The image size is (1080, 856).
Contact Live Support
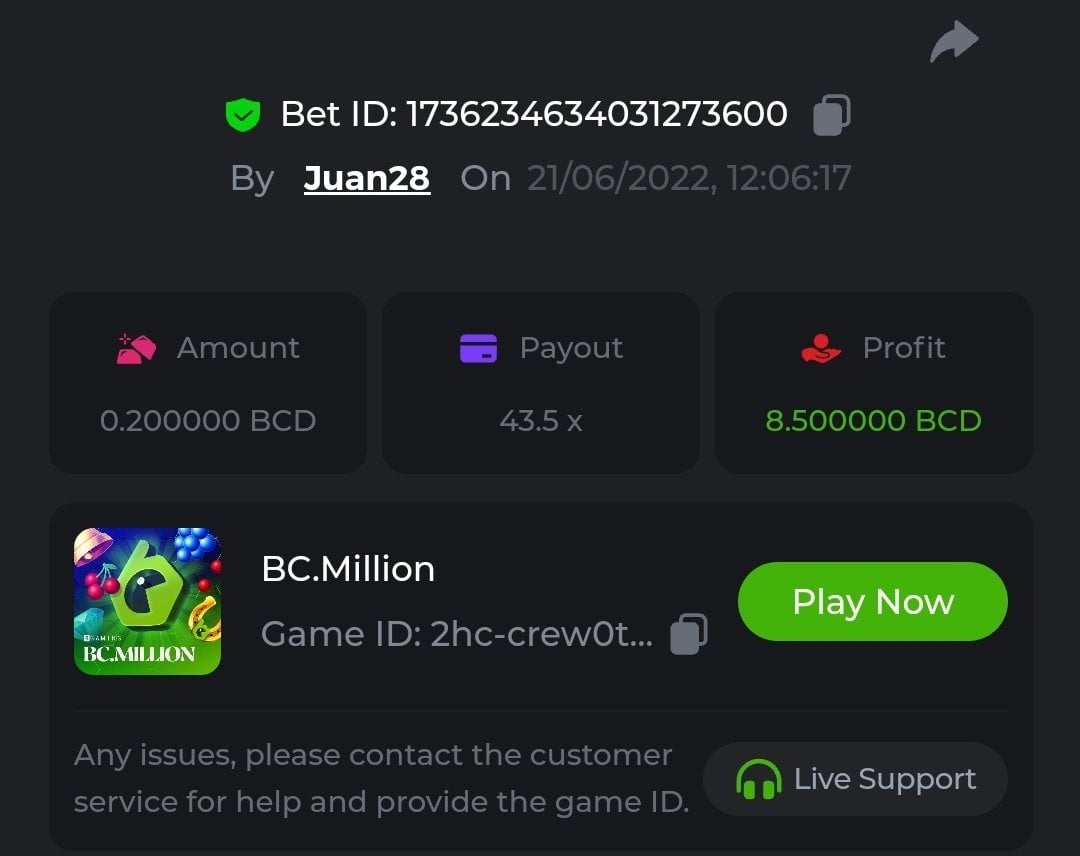click(855, 779)
